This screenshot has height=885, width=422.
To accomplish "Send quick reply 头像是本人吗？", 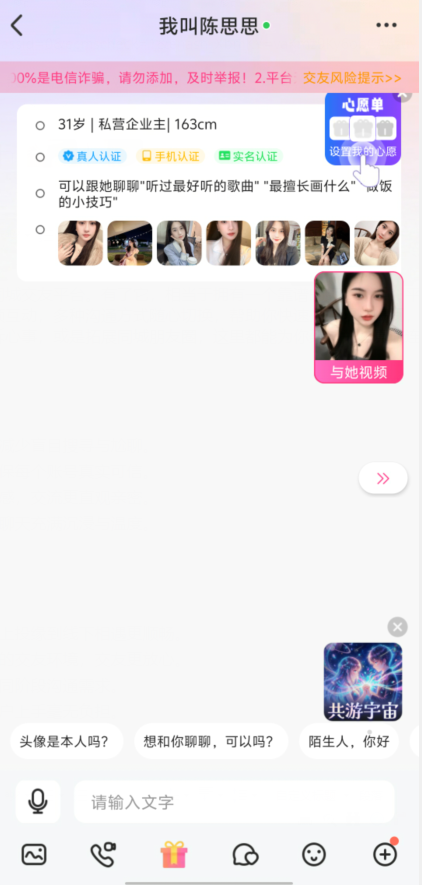I will tap(64, 741).
